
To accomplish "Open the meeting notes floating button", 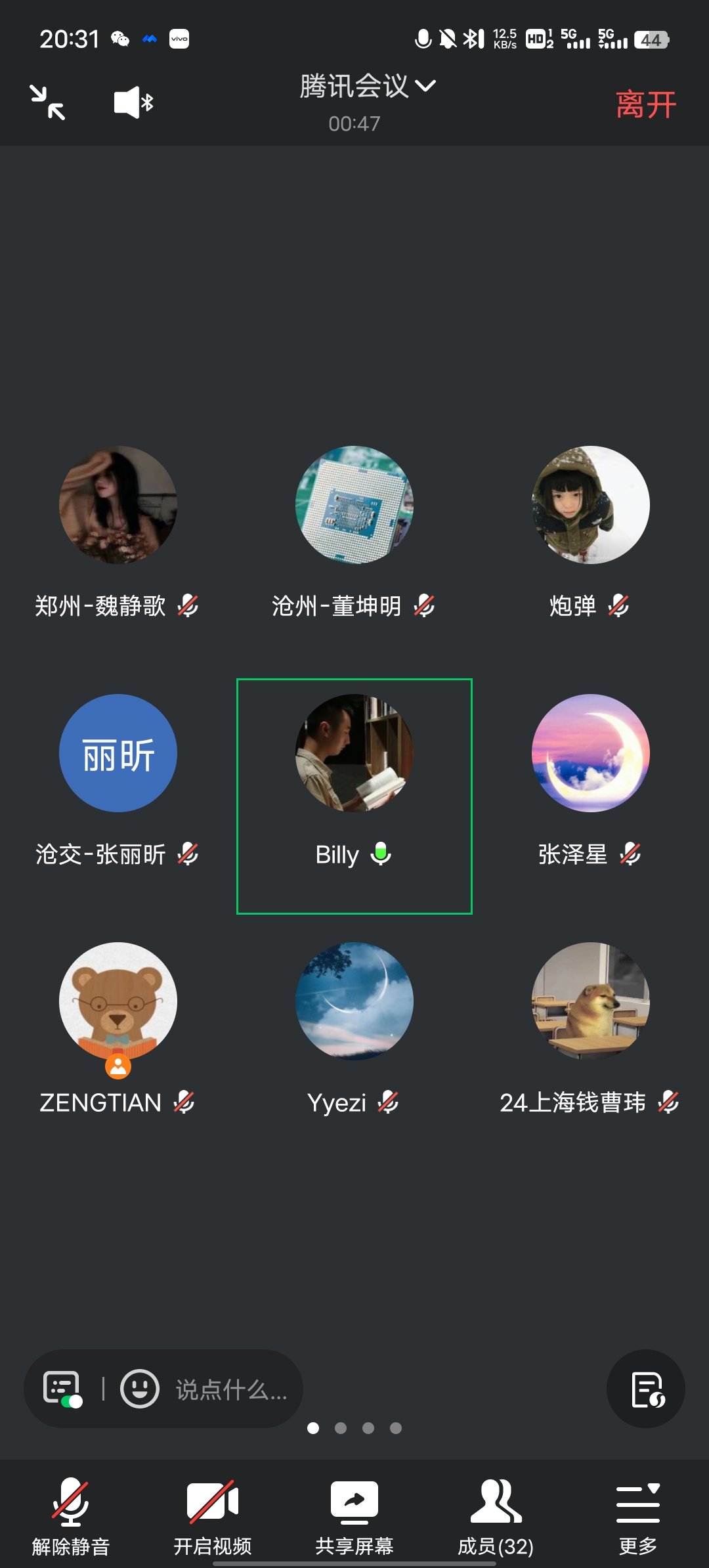I will click(x=646, y=1389).
